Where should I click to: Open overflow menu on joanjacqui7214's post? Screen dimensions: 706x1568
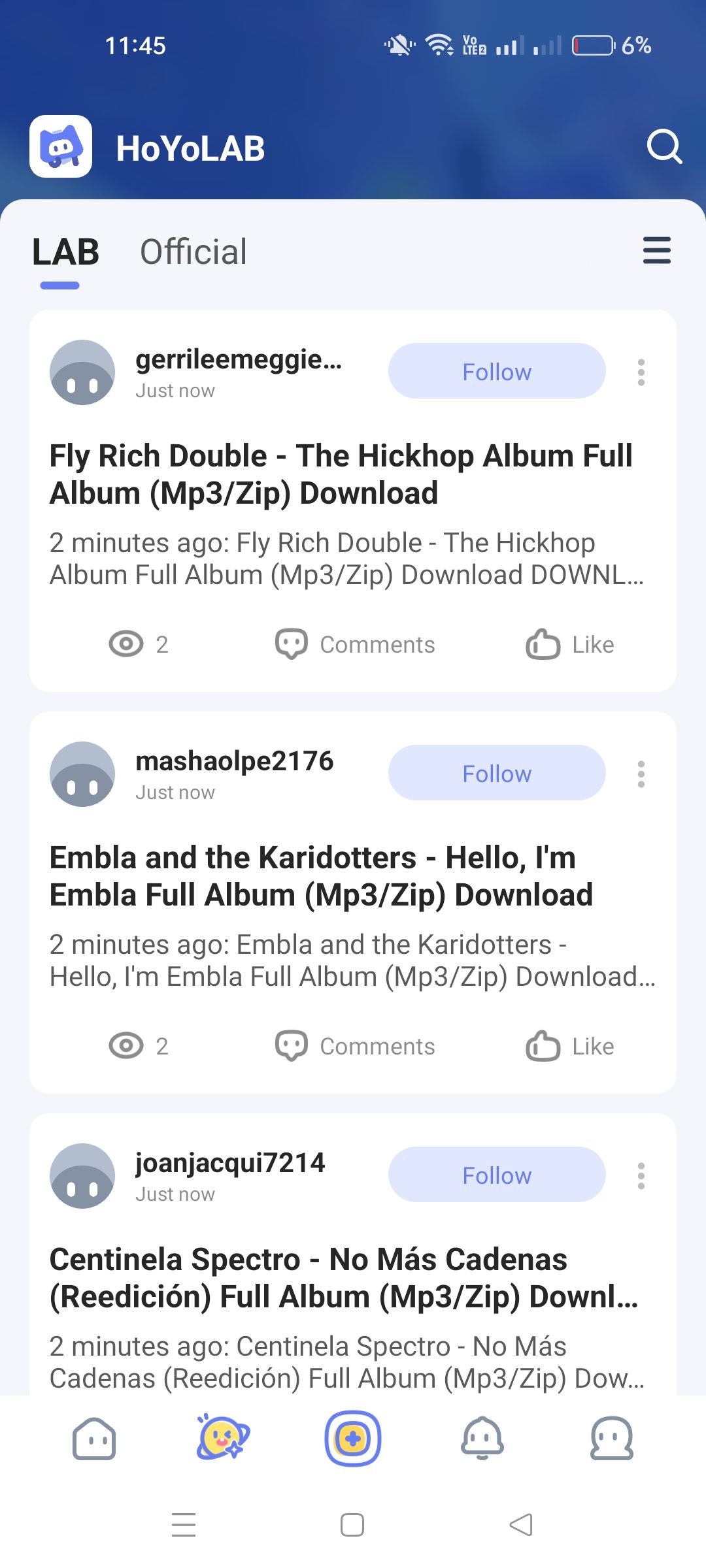641,1176
